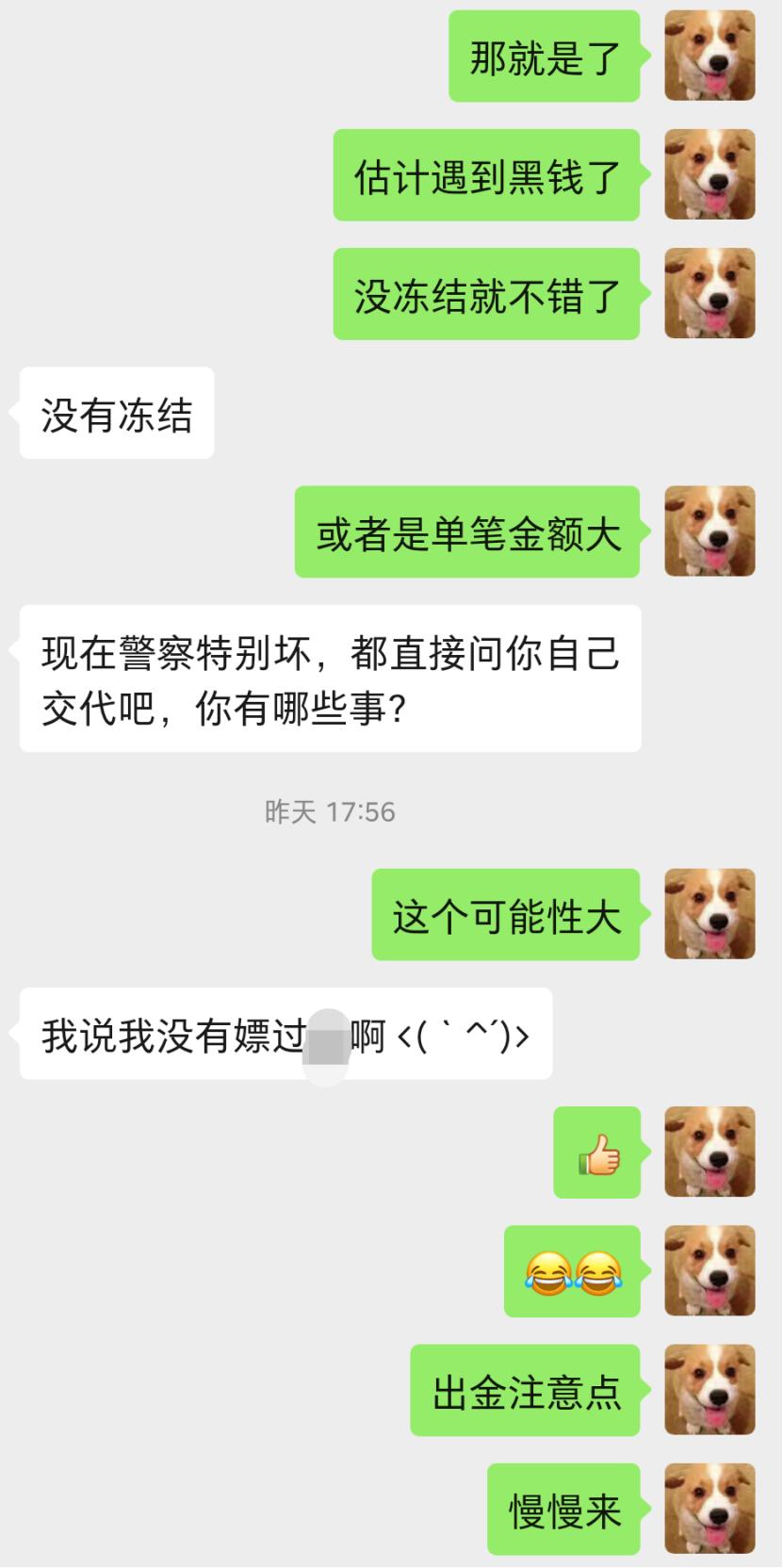Select the green bubble reading '没冻结就不错了'
This screenshot has width=783, height=1568.
(485, 292)
